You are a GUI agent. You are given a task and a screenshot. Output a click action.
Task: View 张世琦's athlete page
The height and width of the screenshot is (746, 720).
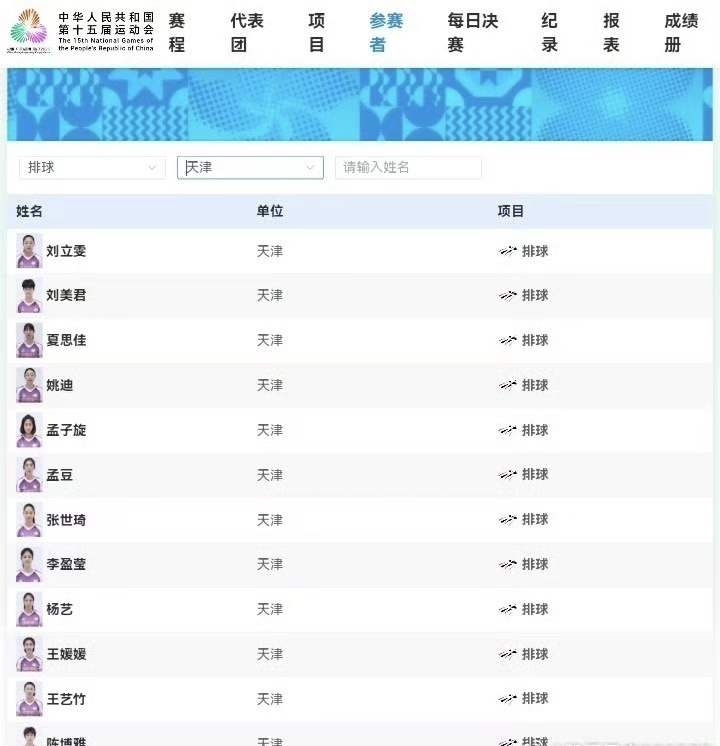[x=66, y=520]
